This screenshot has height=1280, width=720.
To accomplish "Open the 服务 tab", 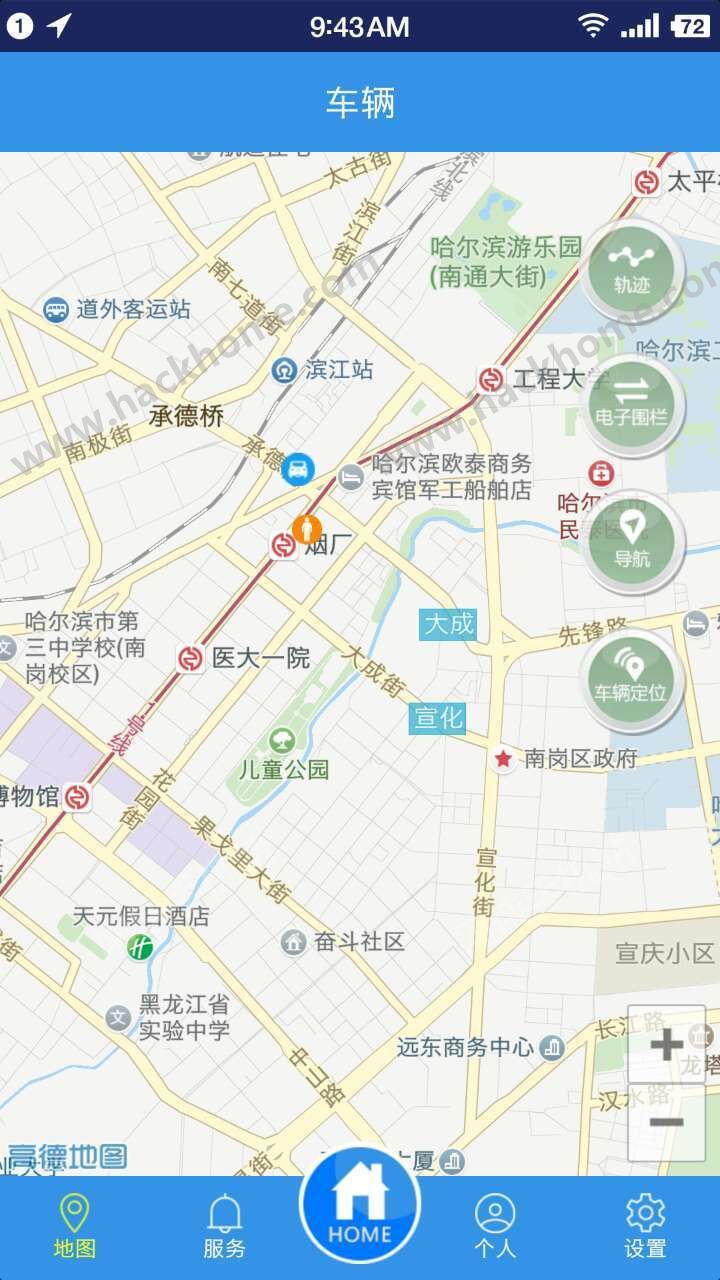I will pyautogui.click(x=224, y=1226).
